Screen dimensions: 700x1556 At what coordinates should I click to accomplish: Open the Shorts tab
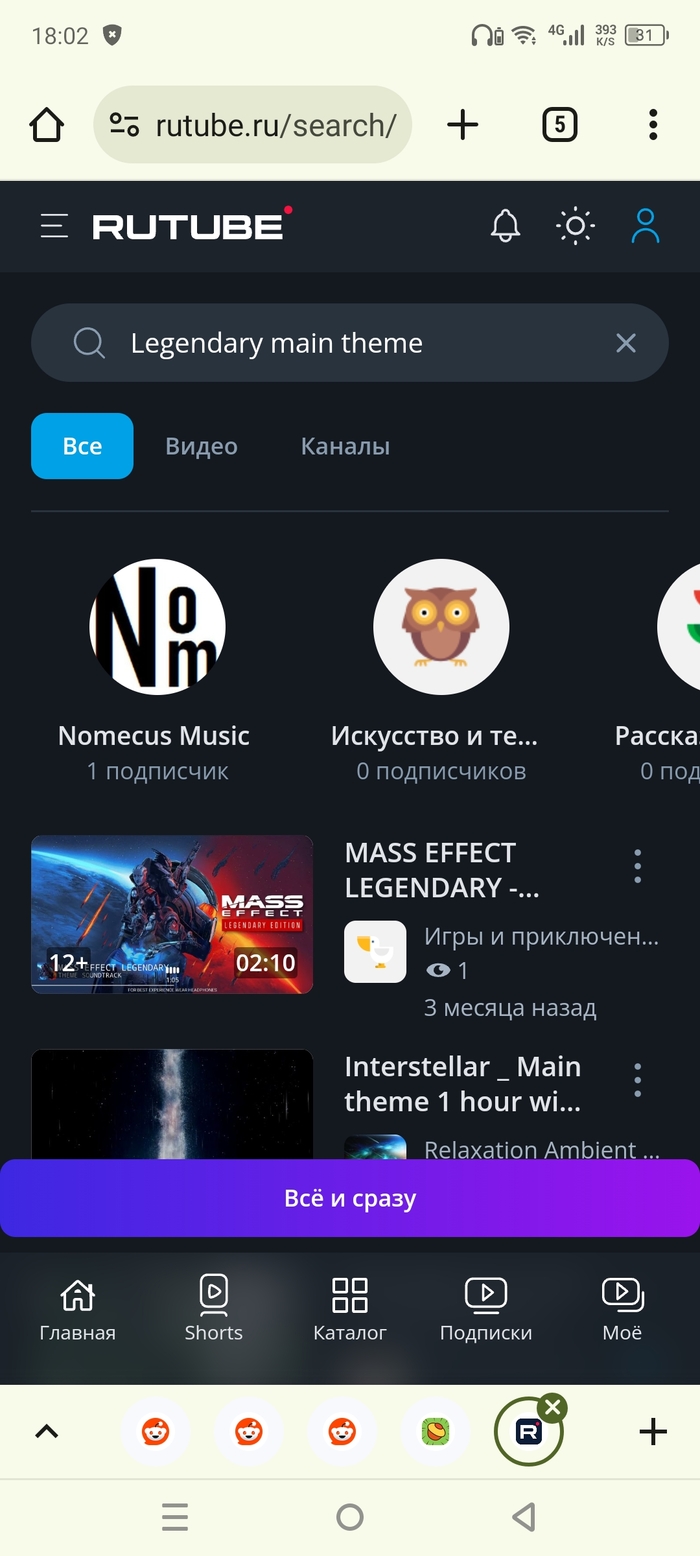[213, 1308]
